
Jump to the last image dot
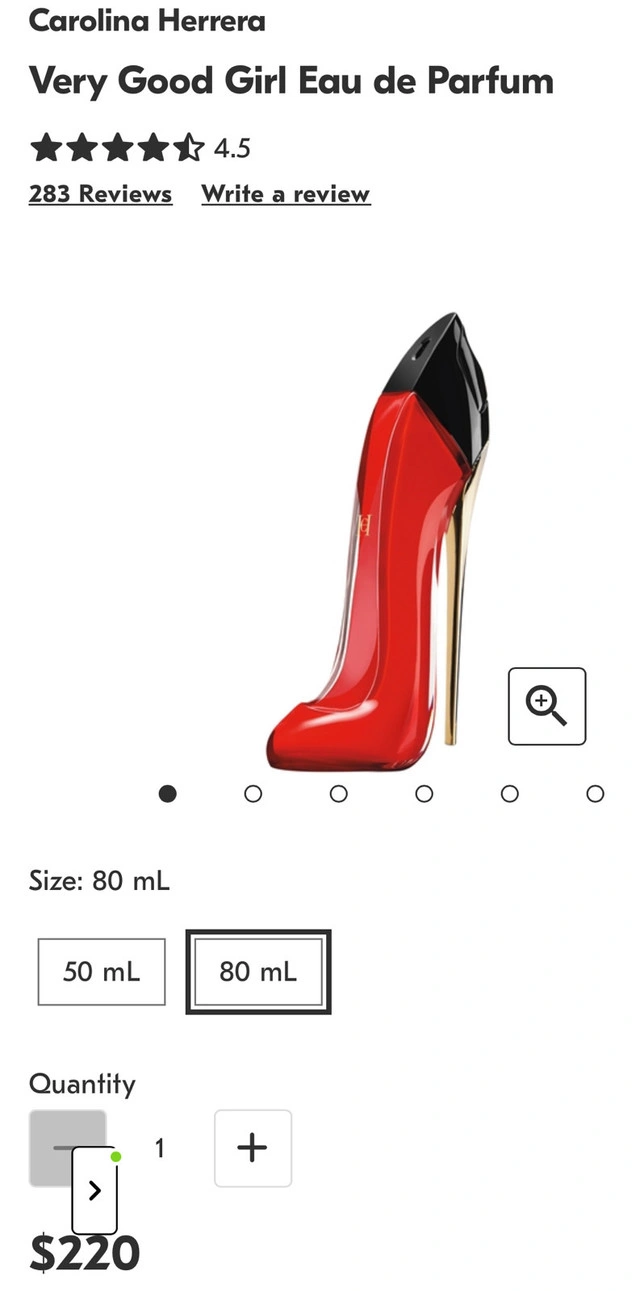[x=595, y=793]
